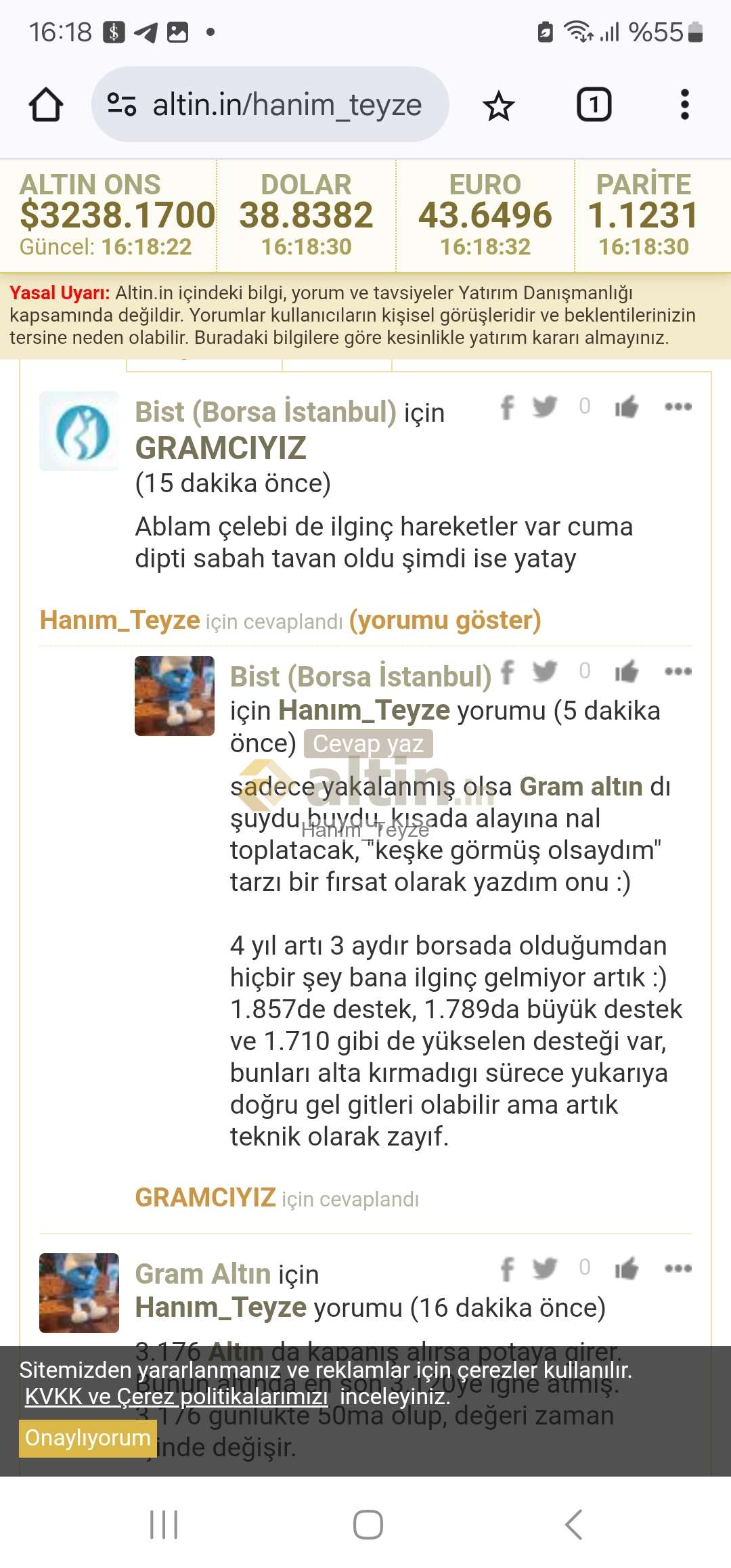This screenshot has height=1568, width=731.
Task: Share GRAMCIYIZ's comment on Facebook
Action: 508,407
